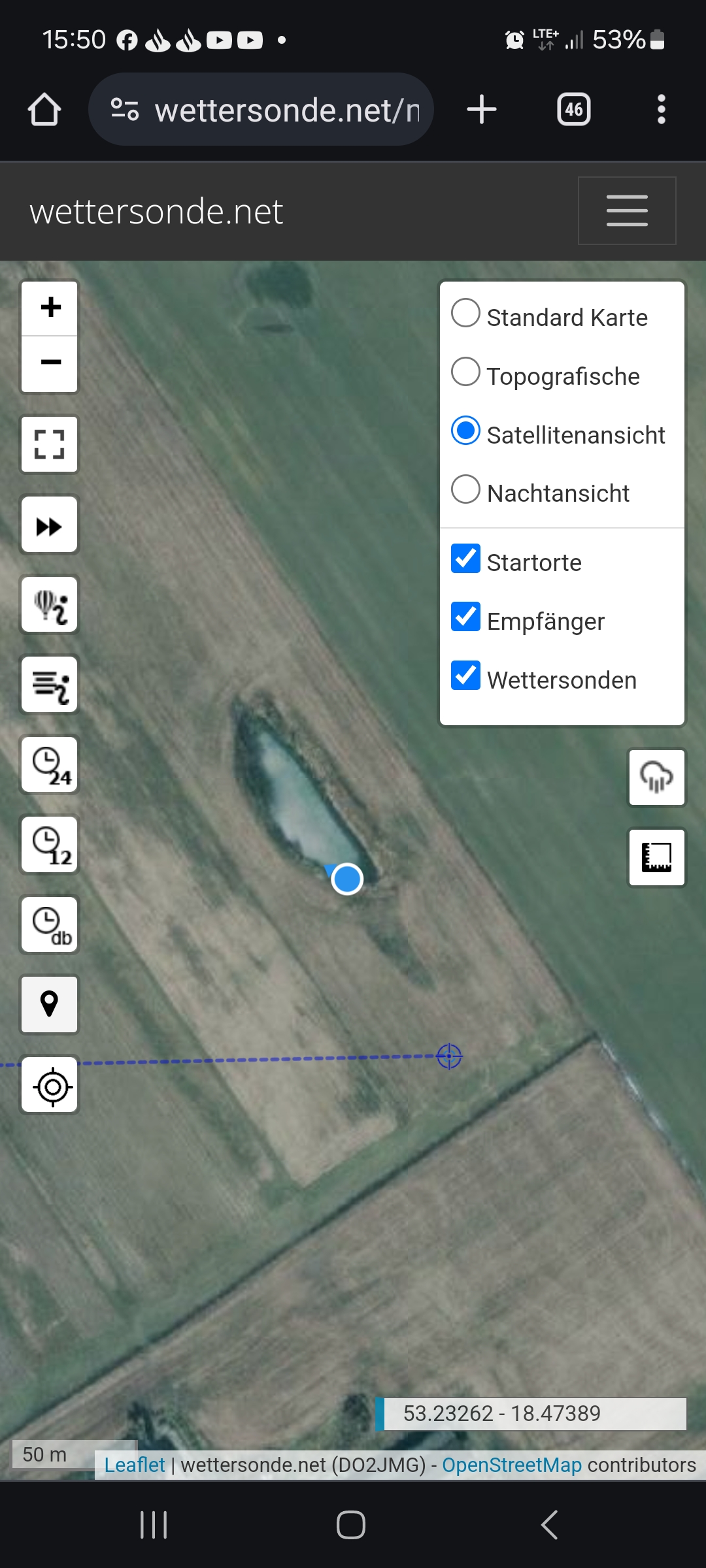The height and width of the screenshot is (1568, 706).
Task: Tap the location pin marker button
Action: (x=50, y=1005)
